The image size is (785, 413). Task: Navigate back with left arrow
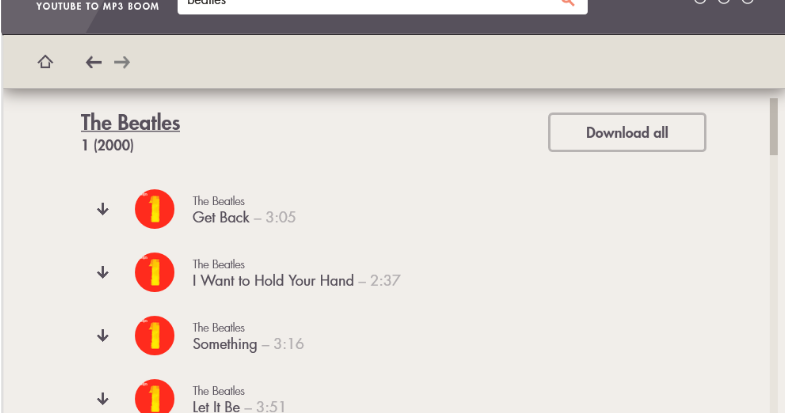94,62
